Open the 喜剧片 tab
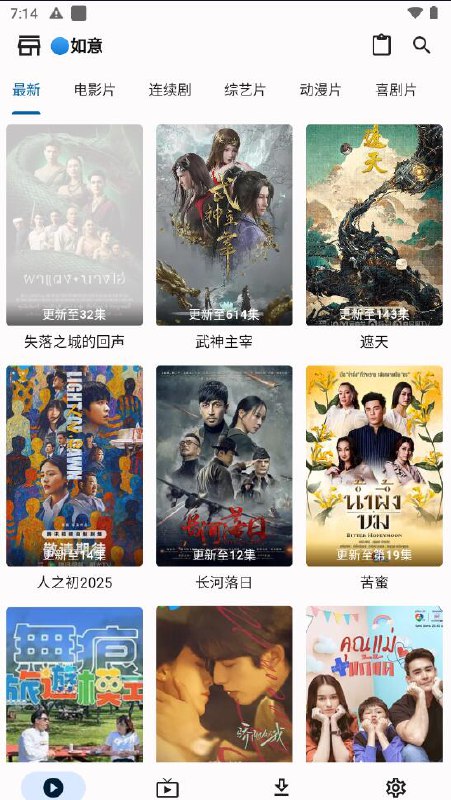The height and width of the screenshot is (800, 451). point(396,90)
